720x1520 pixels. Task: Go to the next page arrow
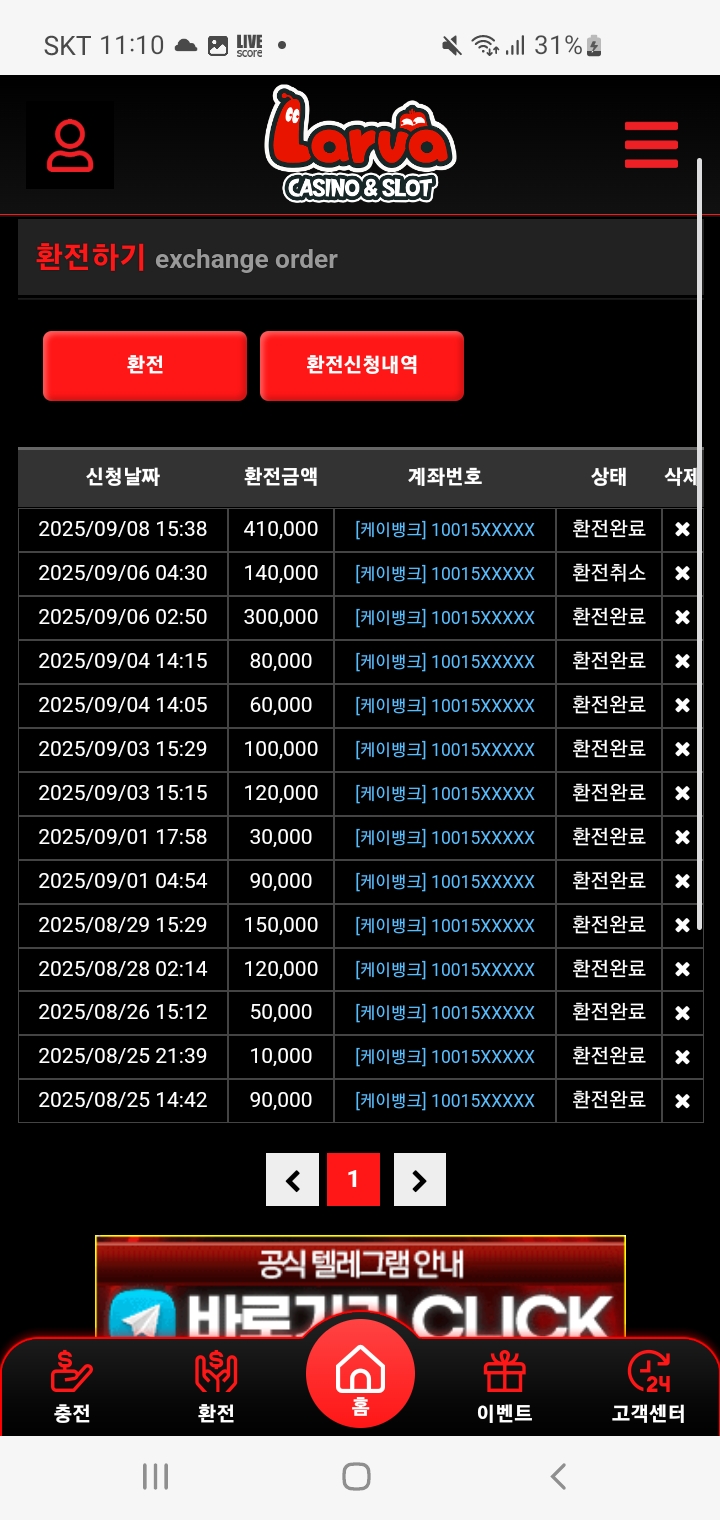coord(419,1180)
